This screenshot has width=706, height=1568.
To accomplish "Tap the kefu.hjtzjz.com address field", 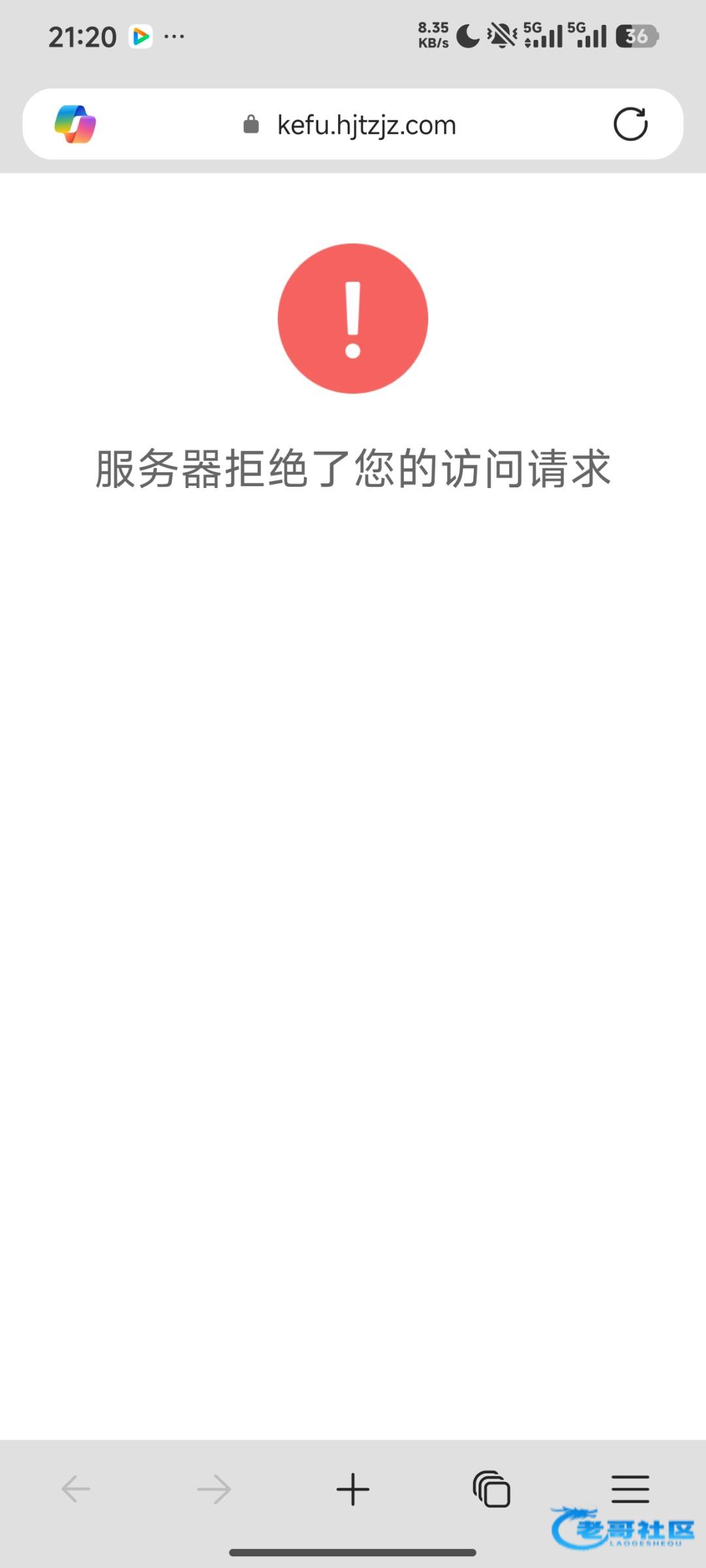I will pos(366,125).
